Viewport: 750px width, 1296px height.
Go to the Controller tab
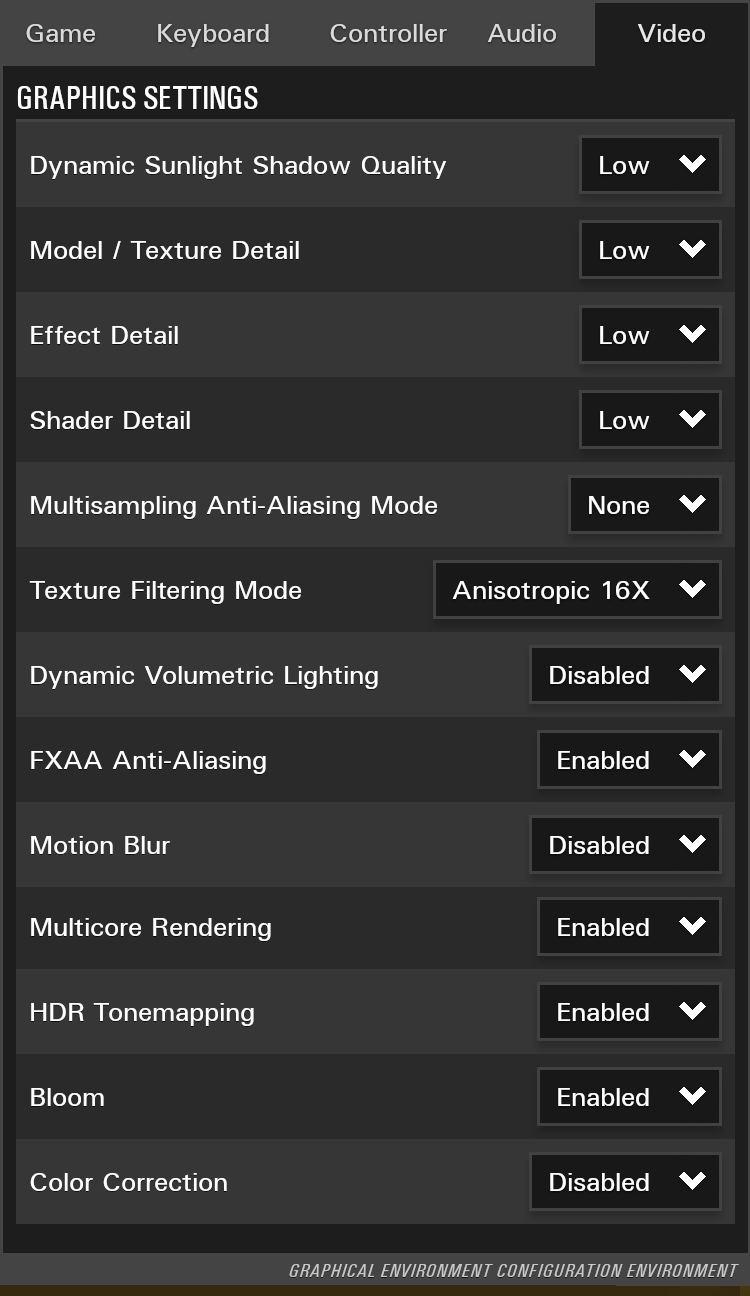[388, 34]
